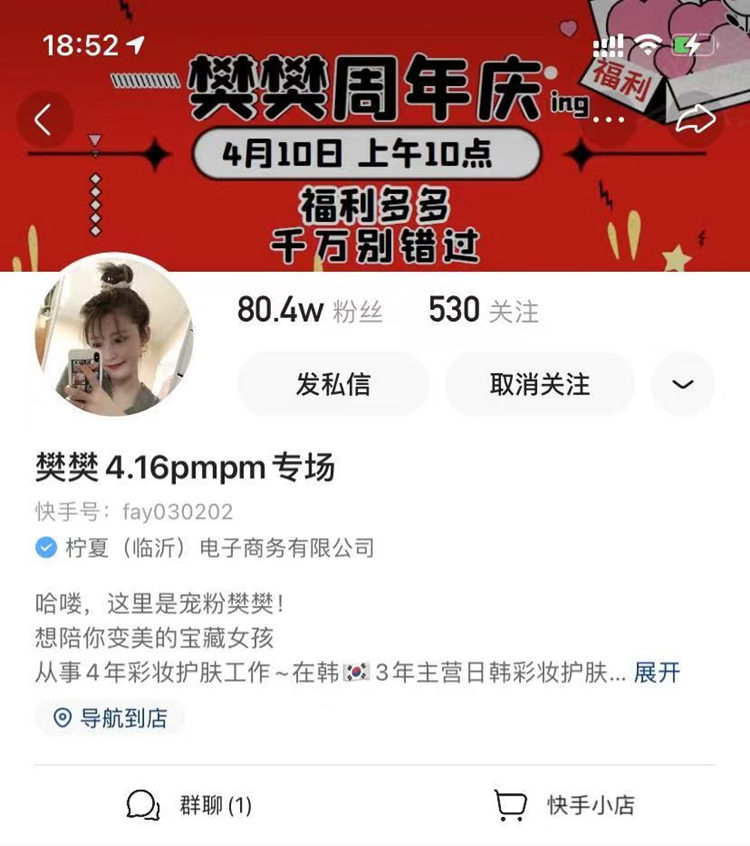
Task: Go back using the top-left arrow
Action: (43, 120)
